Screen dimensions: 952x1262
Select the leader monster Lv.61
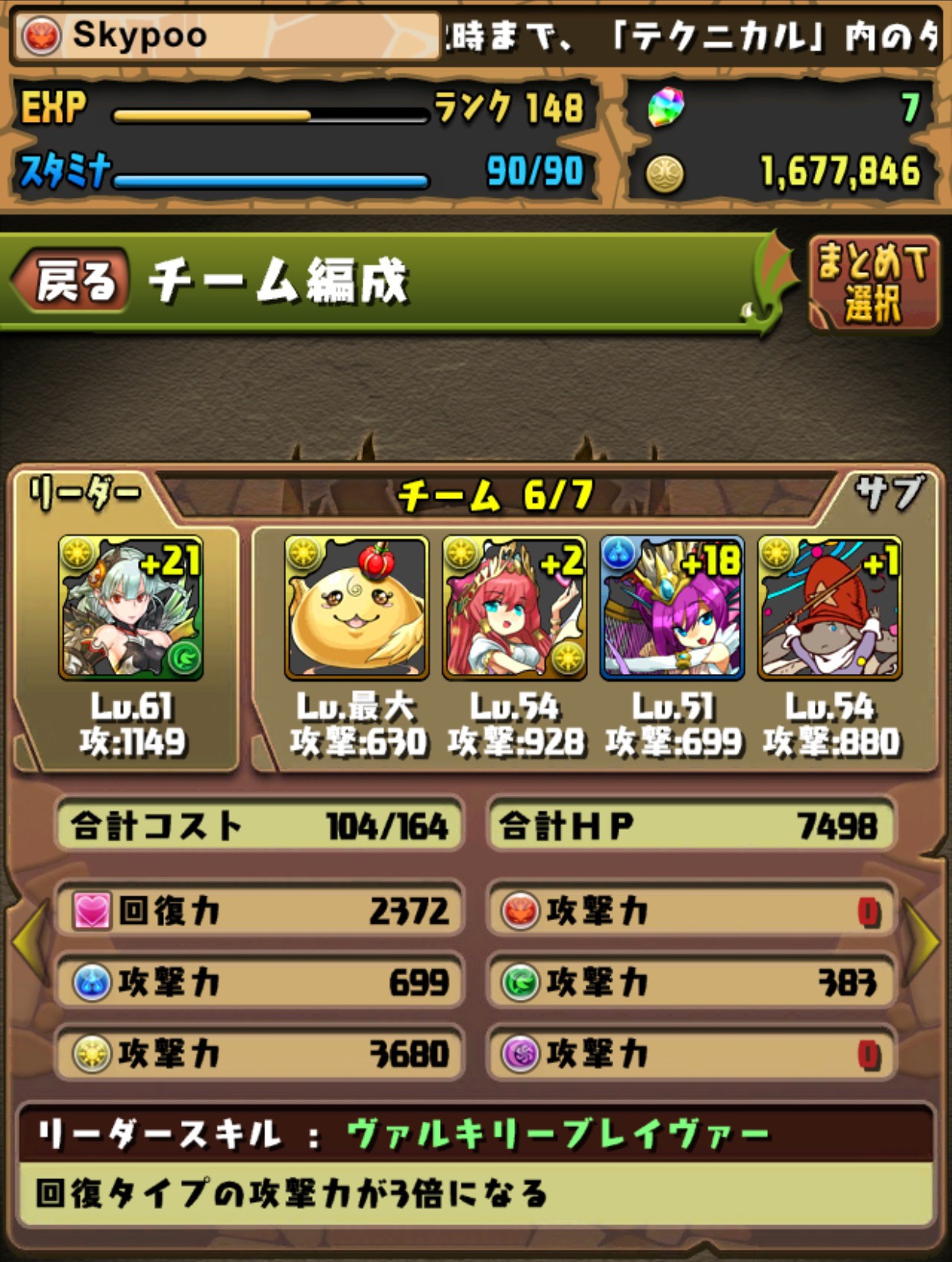(131, 608)
